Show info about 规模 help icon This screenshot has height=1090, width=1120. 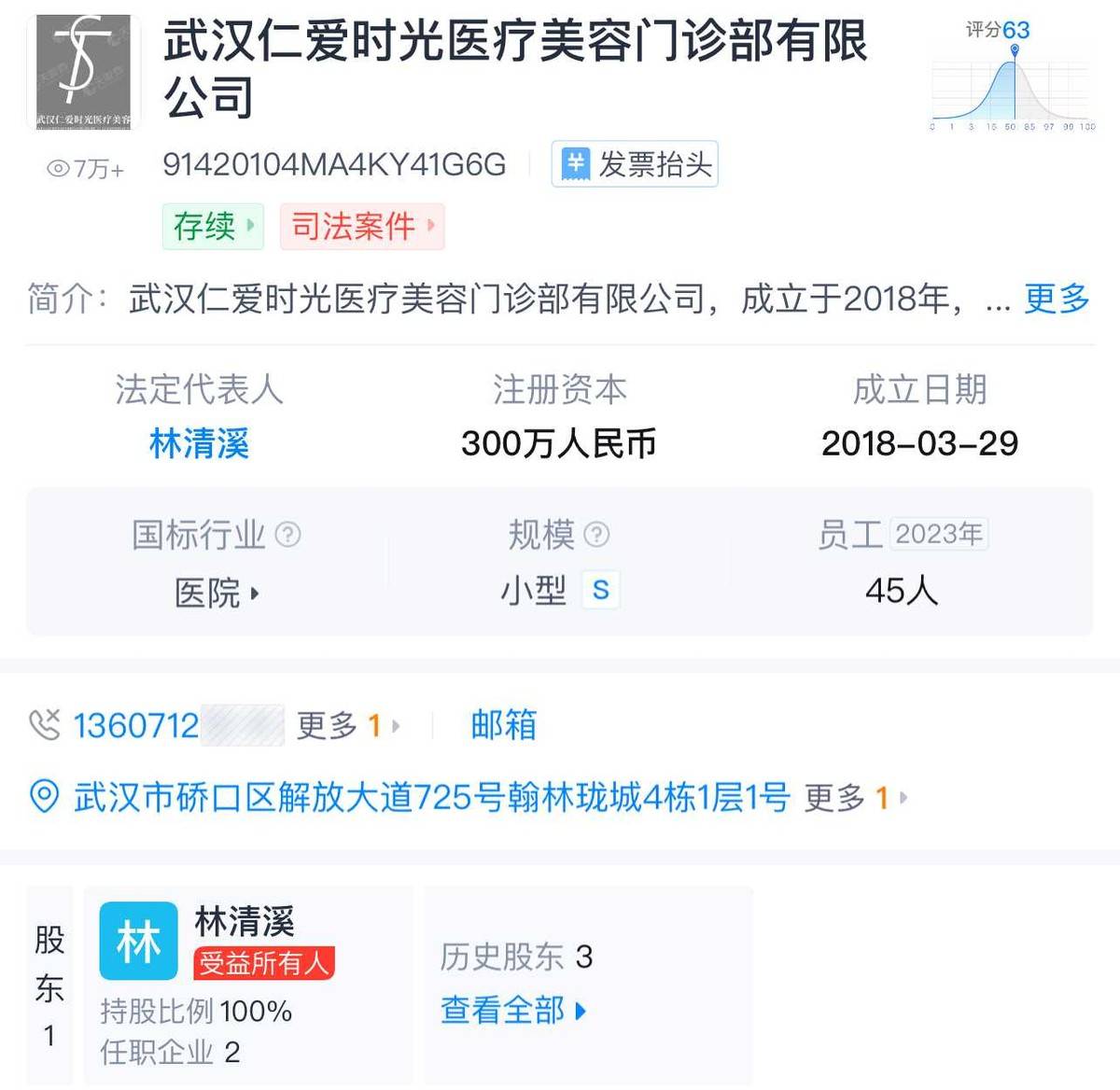595,535
